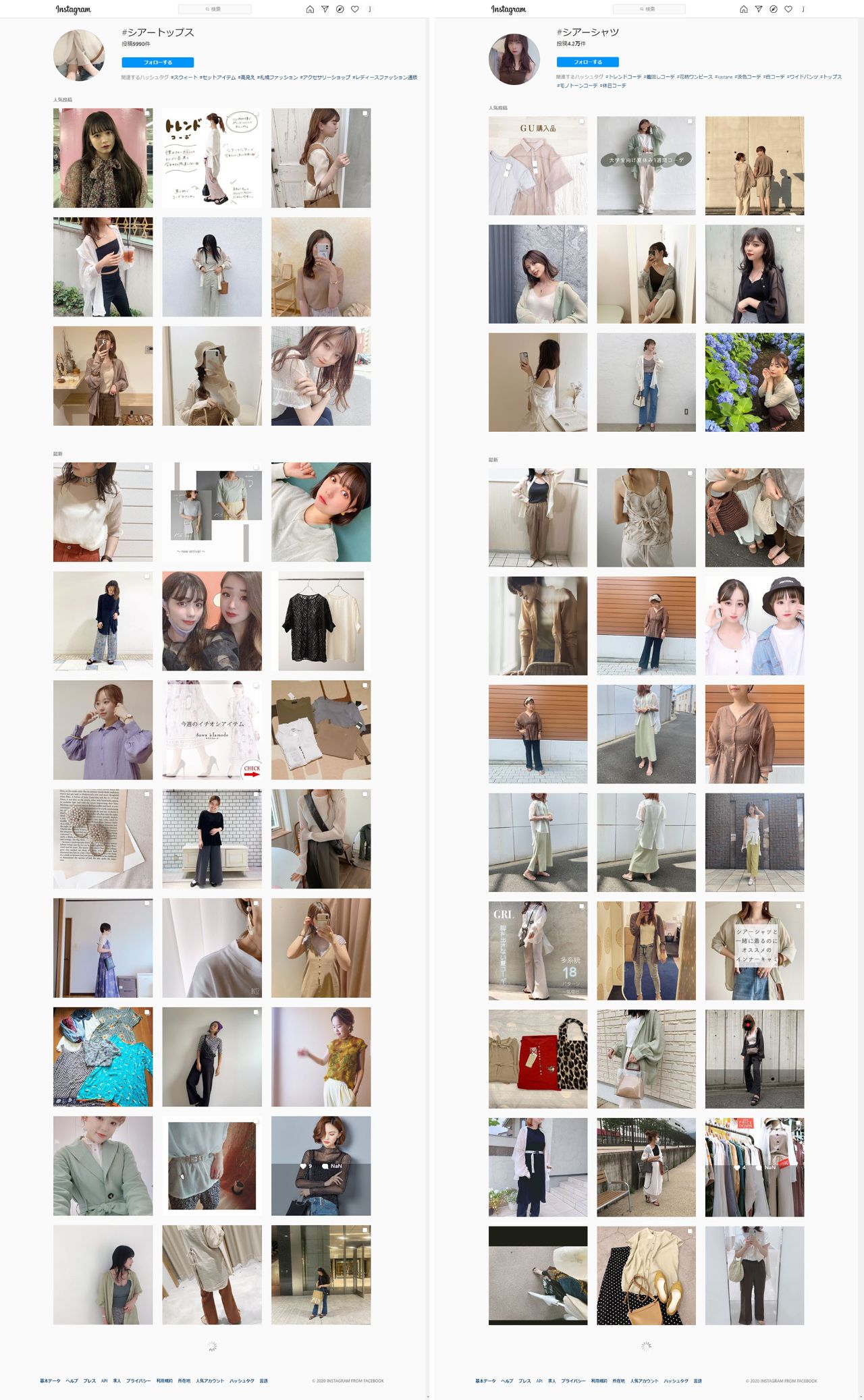Follow the #シアーシャツ hashtag
This screenshot has height=1400, width=864.
click(587, 62)
